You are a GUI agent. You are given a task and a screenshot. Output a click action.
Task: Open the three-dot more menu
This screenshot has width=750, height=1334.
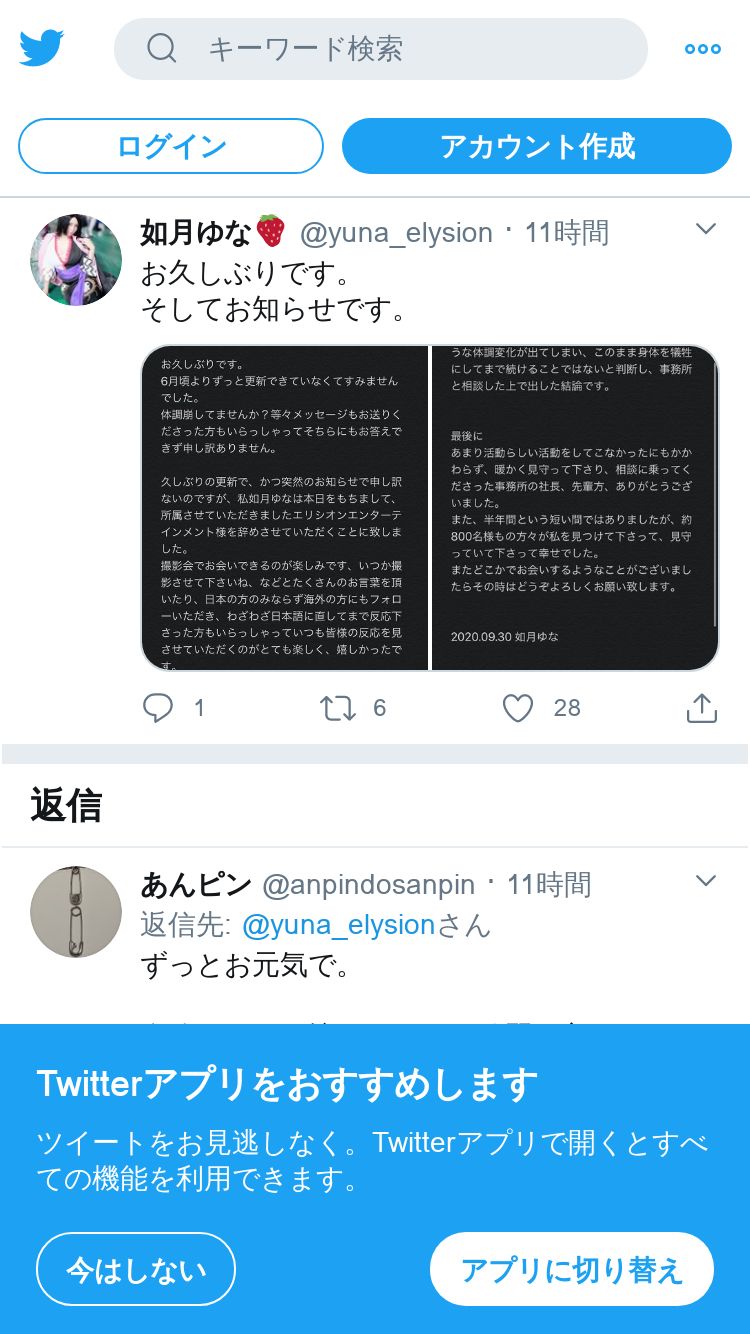703,49
